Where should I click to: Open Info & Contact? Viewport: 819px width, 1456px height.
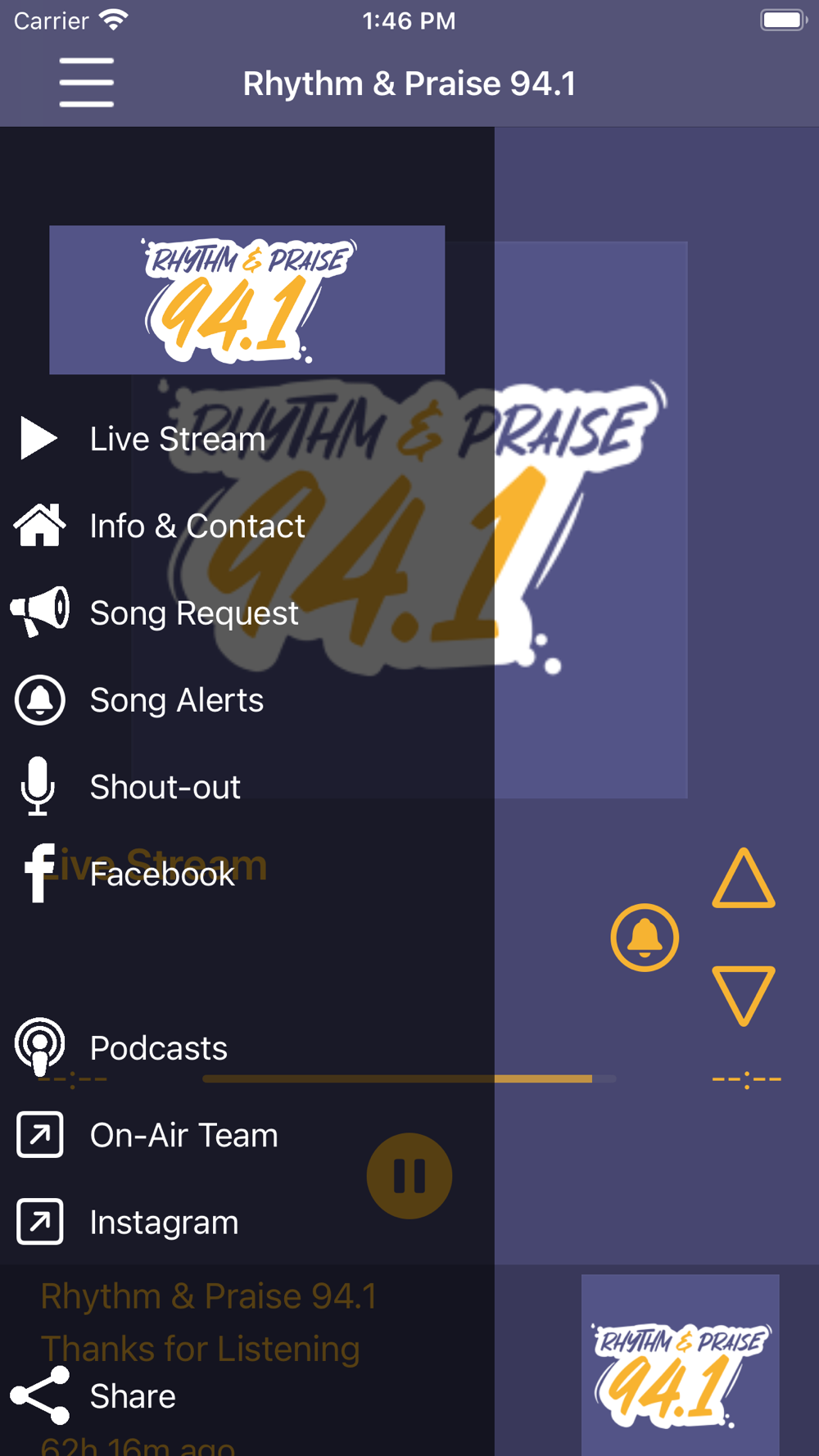coord(247,526)
